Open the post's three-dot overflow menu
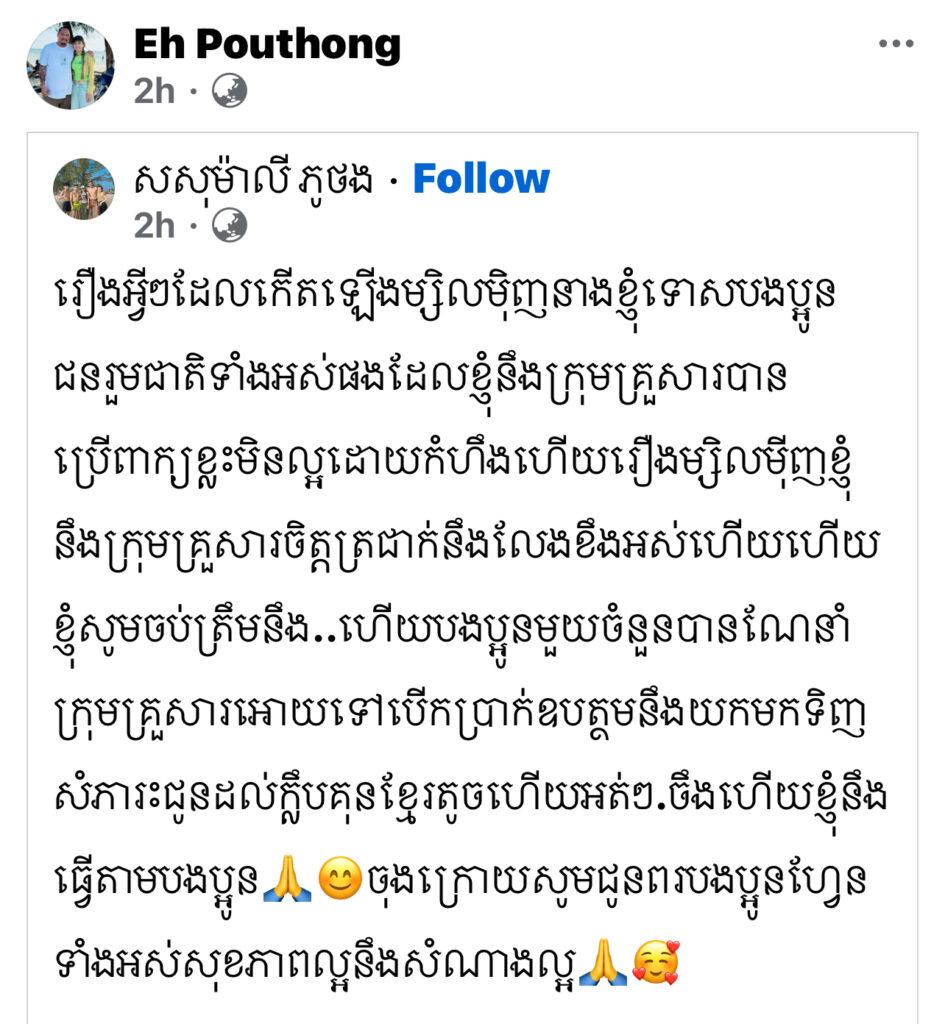 coord(895,44)
